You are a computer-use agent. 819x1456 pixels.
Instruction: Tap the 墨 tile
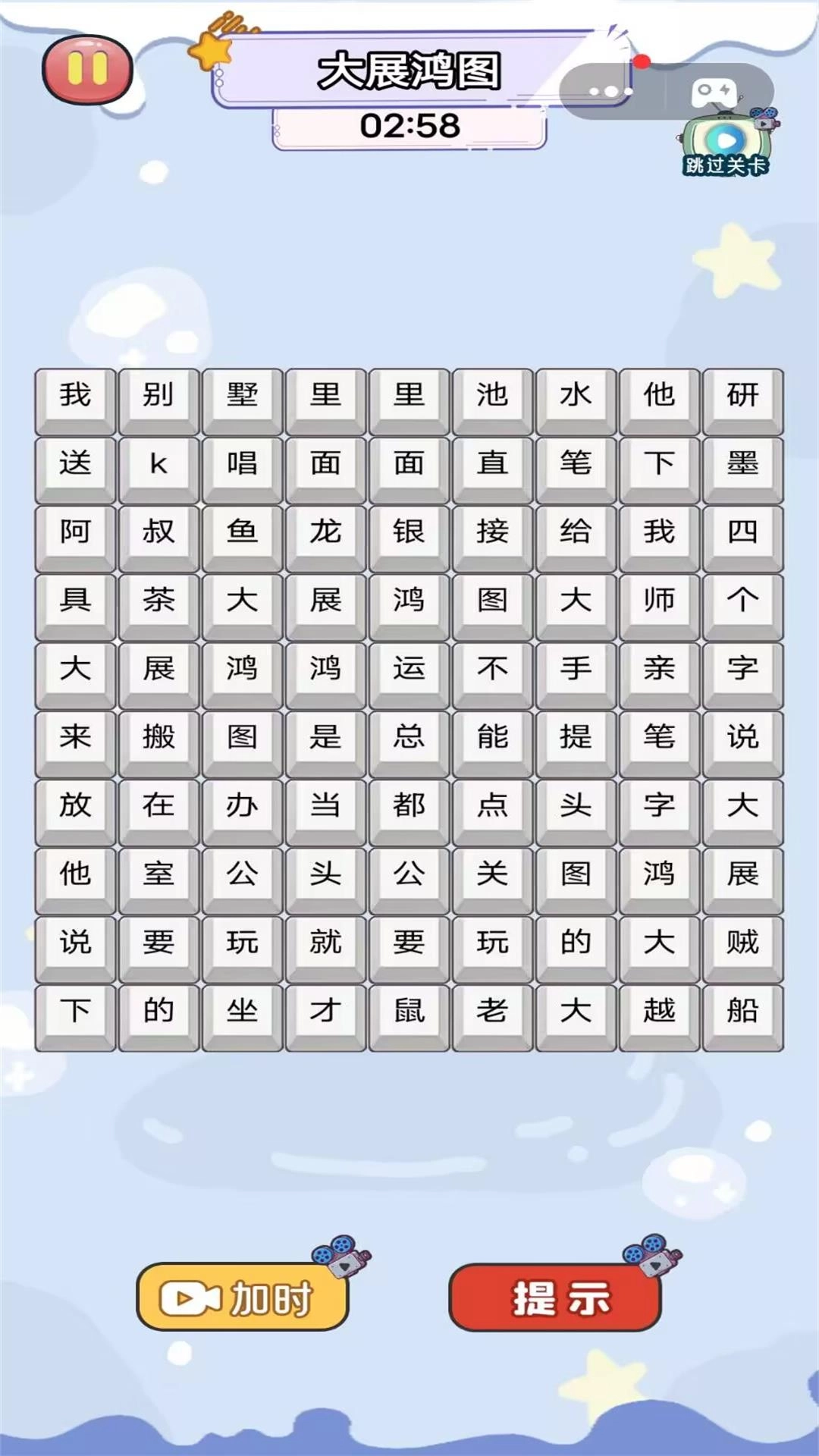(742, 463)
